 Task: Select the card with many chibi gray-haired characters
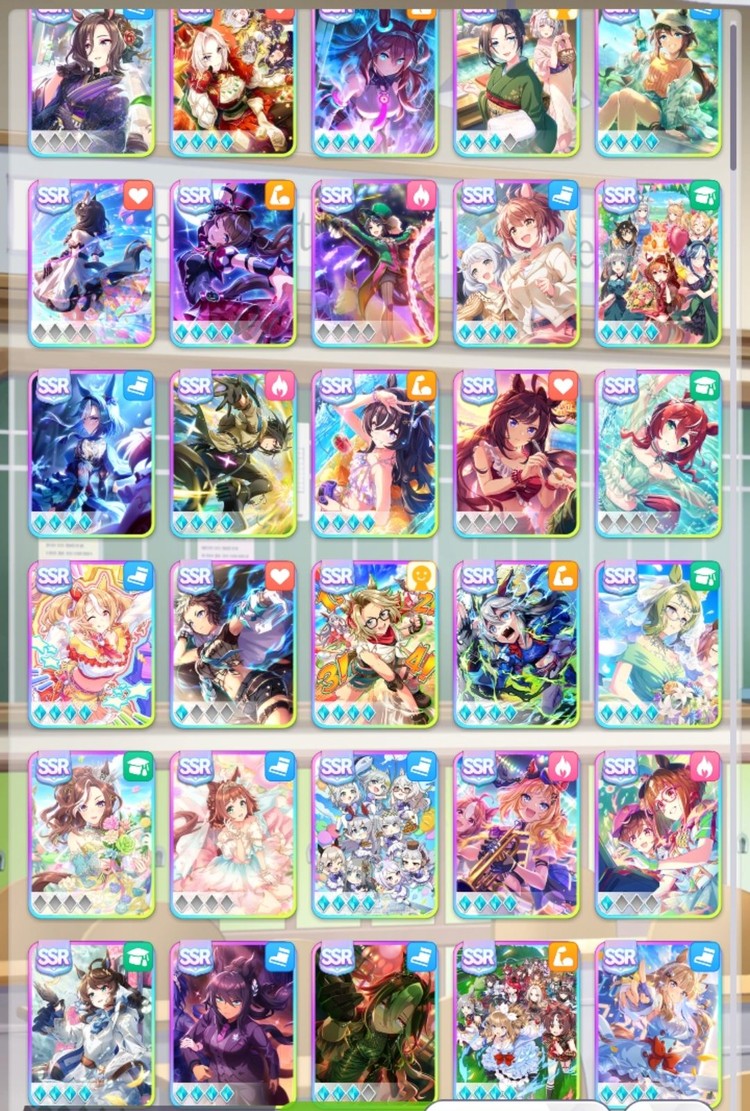(x=374, y=834)
